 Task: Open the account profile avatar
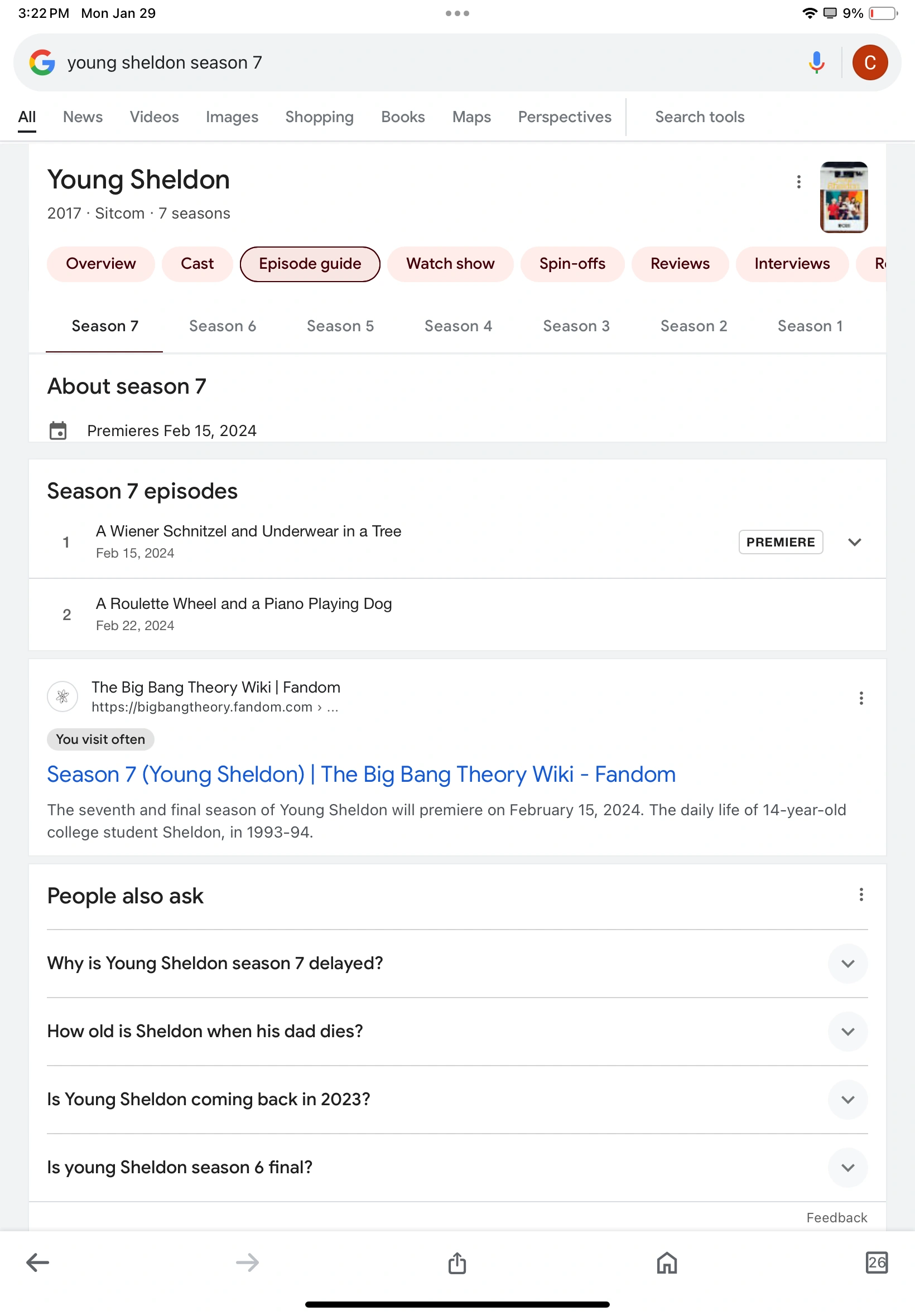pos(869,62)
